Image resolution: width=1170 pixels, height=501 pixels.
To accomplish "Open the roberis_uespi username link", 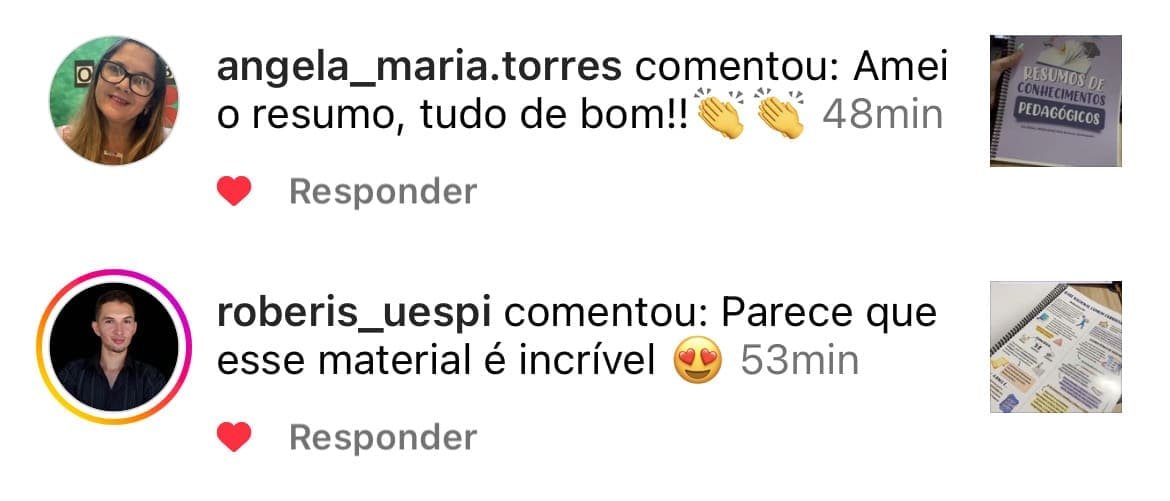I will click(x=354, y=314).
